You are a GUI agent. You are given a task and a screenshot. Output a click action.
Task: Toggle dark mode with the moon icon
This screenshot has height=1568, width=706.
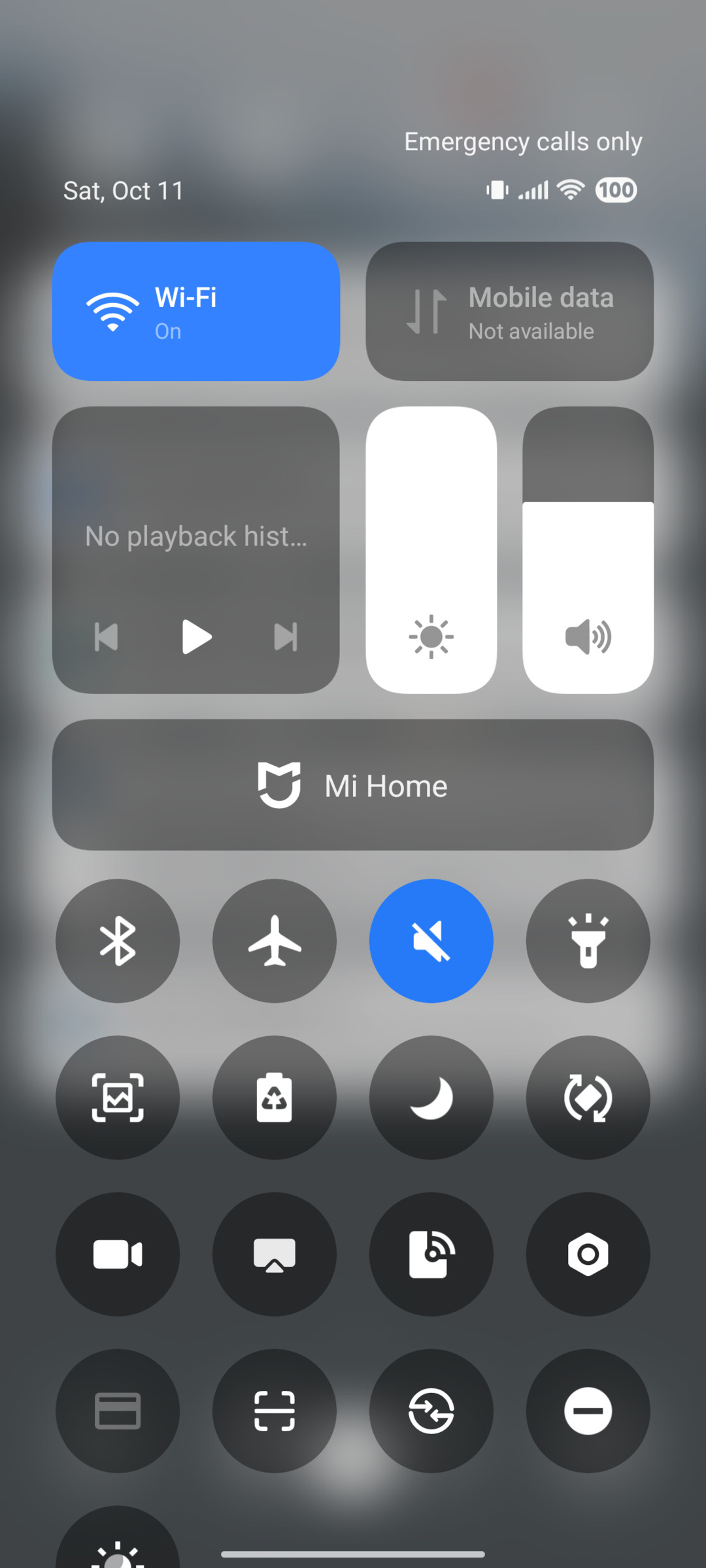pyautogui.click(x=431, y=1098)
